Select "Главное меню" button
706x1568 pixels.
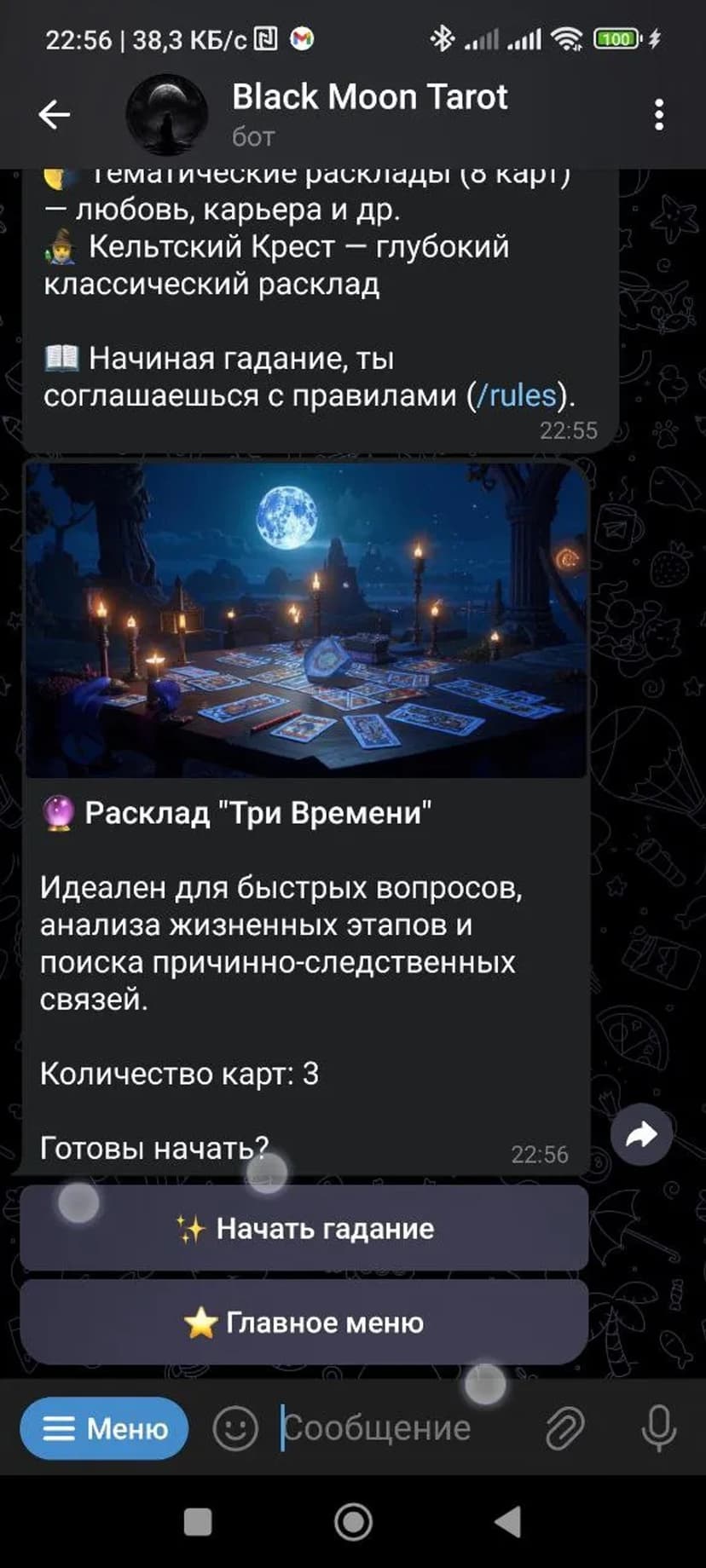click(x=304, y=1323)
